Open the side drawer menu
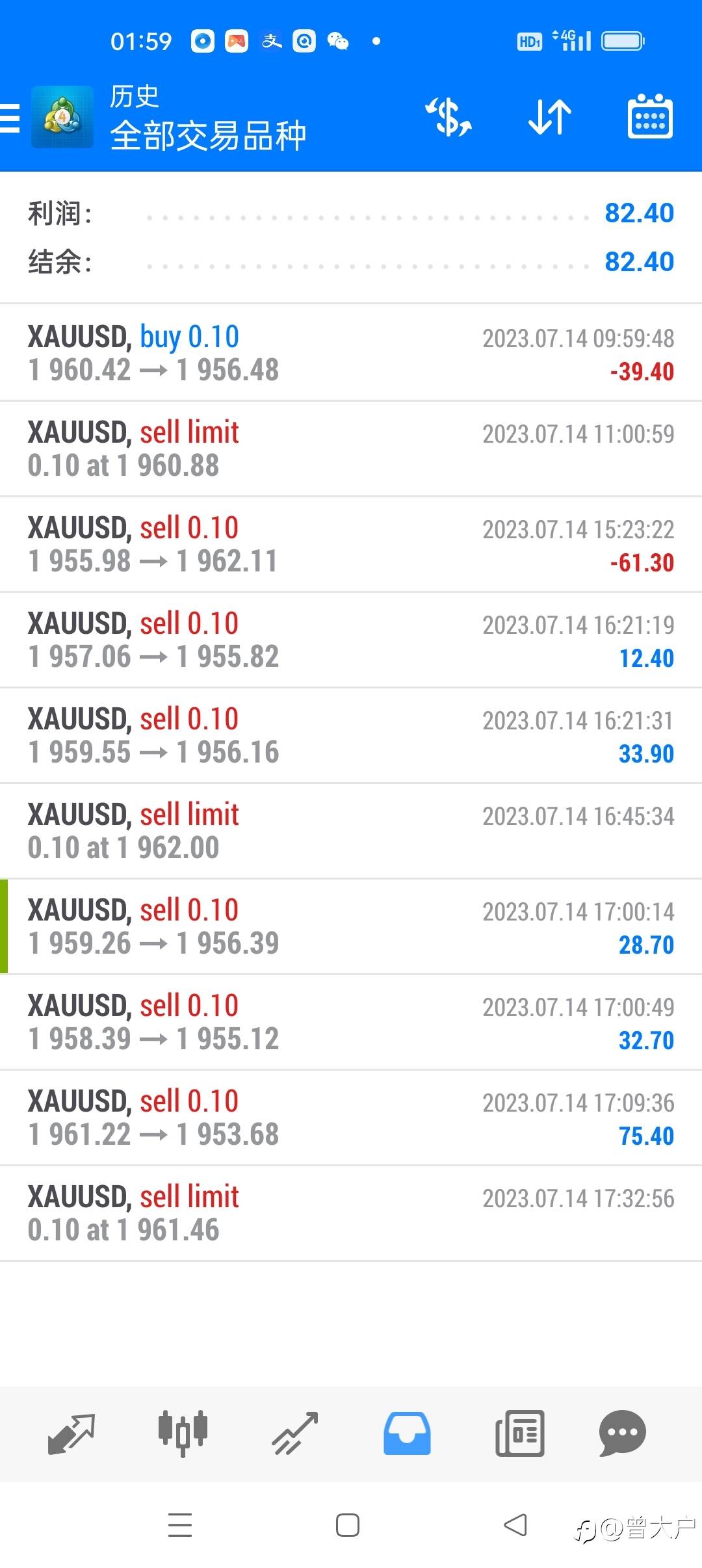702x1568 pixels. 12,118
